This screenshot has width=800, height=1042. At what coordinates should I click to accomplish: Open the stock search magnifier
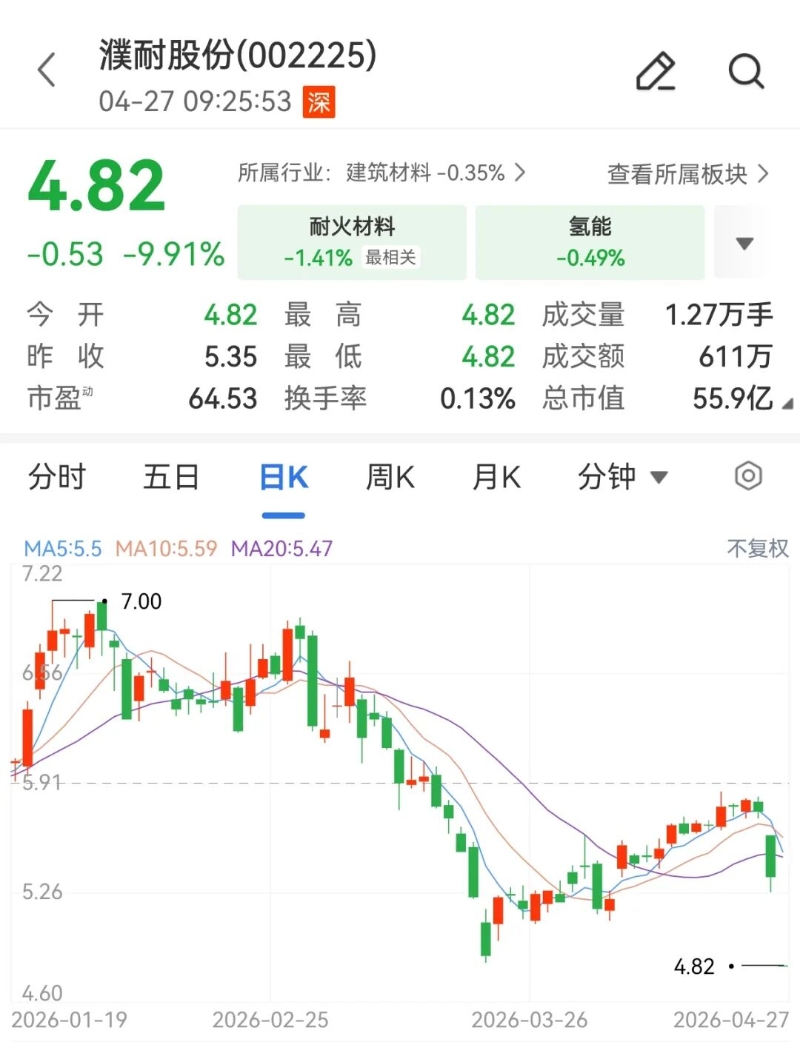[x=746, y=71]
